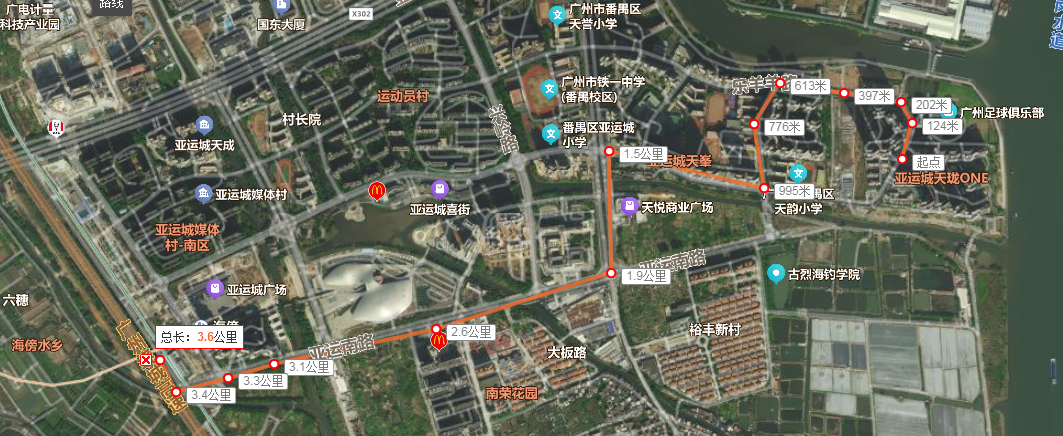The image size is (1063, 436).
Task: Tap the 亚运城广场 shopping marker
Action: pos(214,289)
